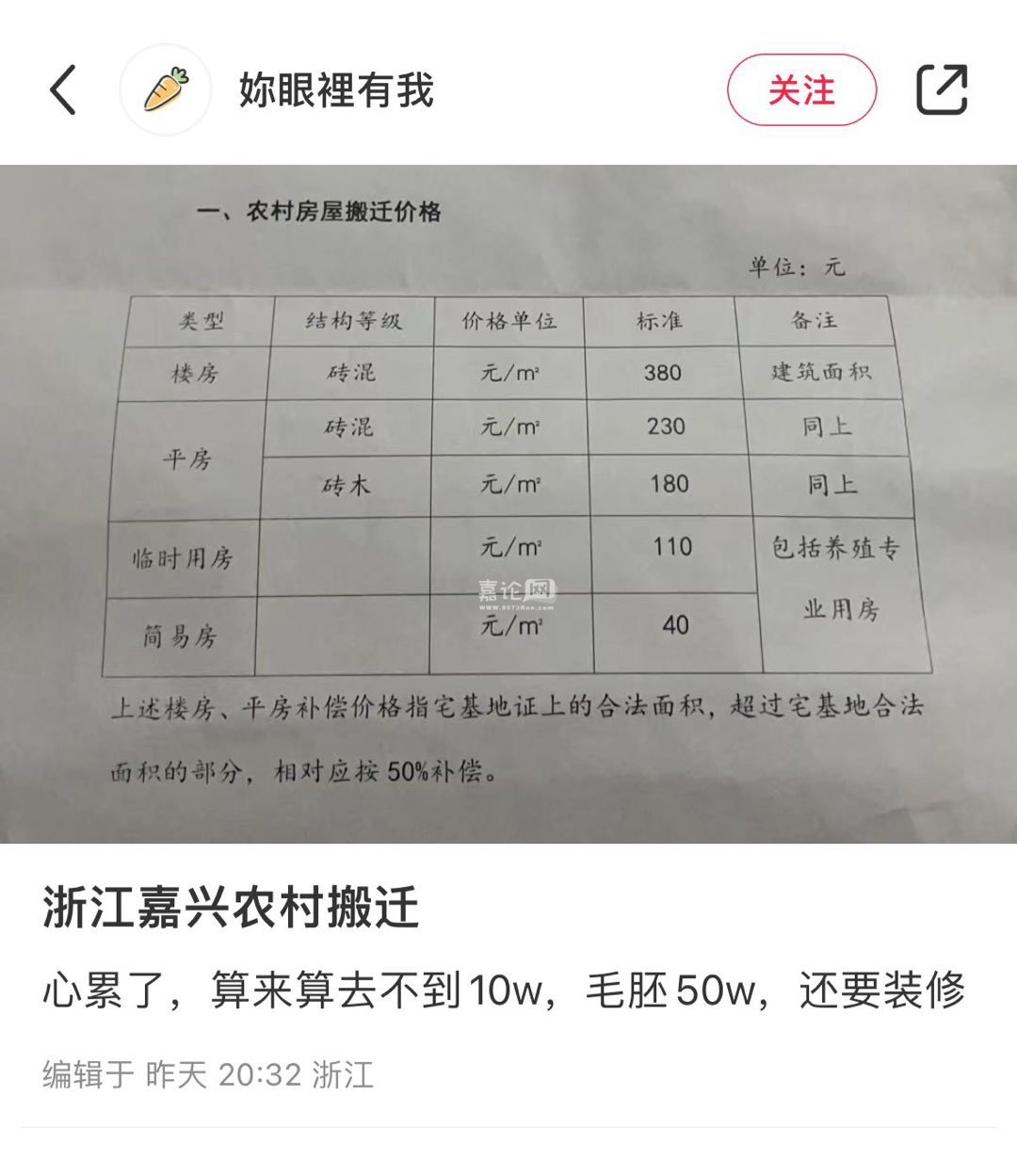
Task: Open the carrot avatar profile of 妳眼裡有我
Action: pyautogui.click(x=166, y=90)
